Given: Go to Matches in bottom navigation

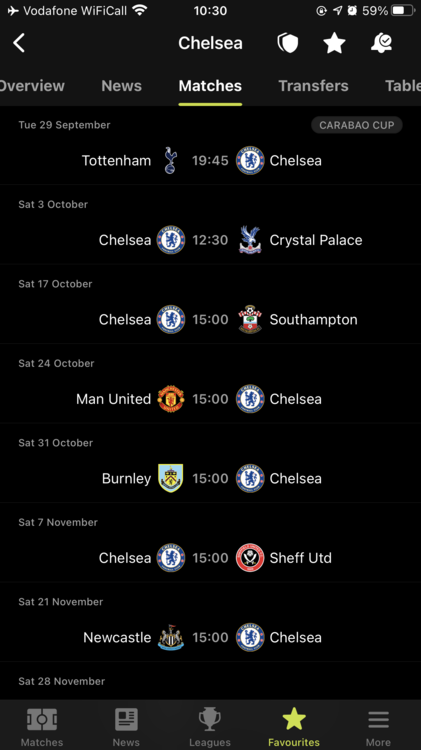Looking at the screenshot, I should click(x=42, y=727).
